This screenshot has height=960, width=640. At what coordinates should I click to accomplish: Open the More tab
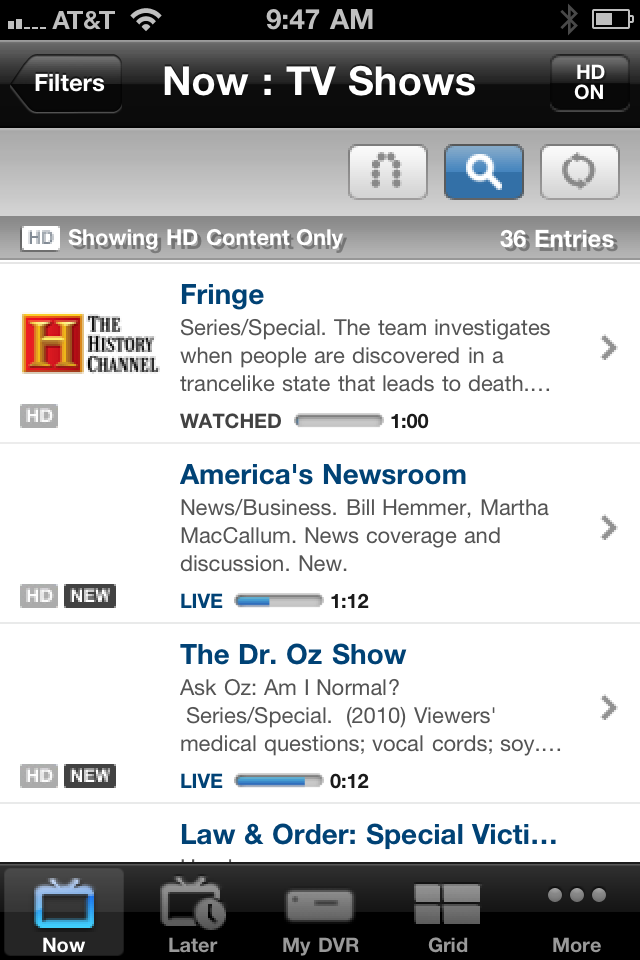(x=576, y=914)
